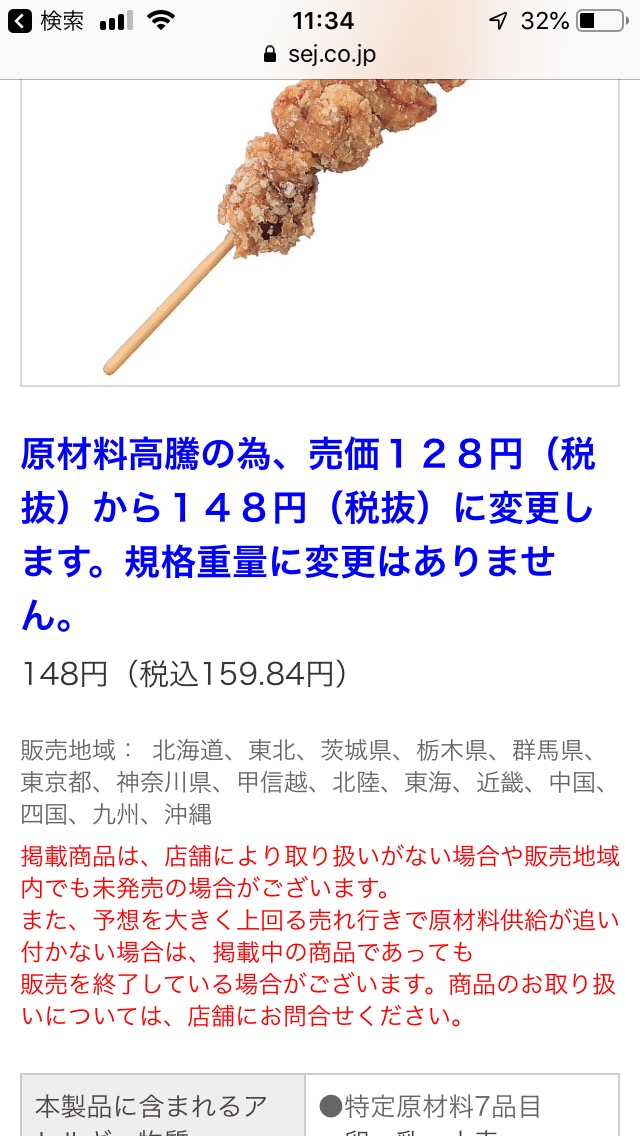
Task: Tap the sej.co.jp address bar
Action: tap(320, 54)
